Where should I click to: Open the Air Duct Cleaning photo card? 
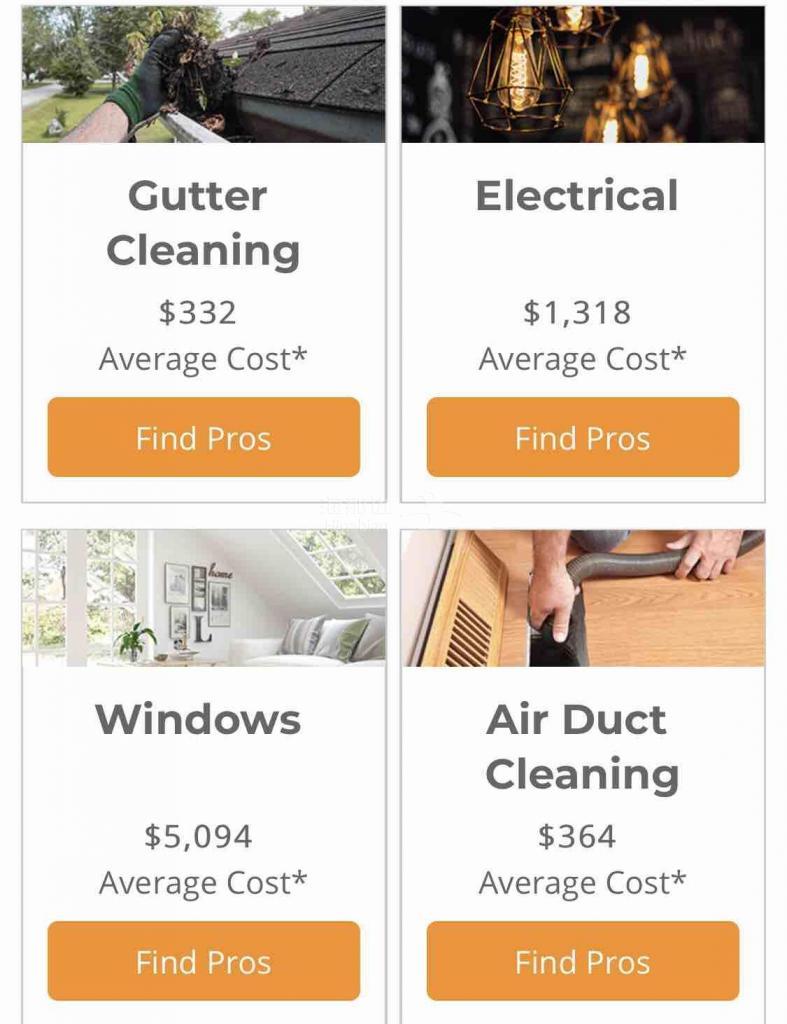[582, 598]
